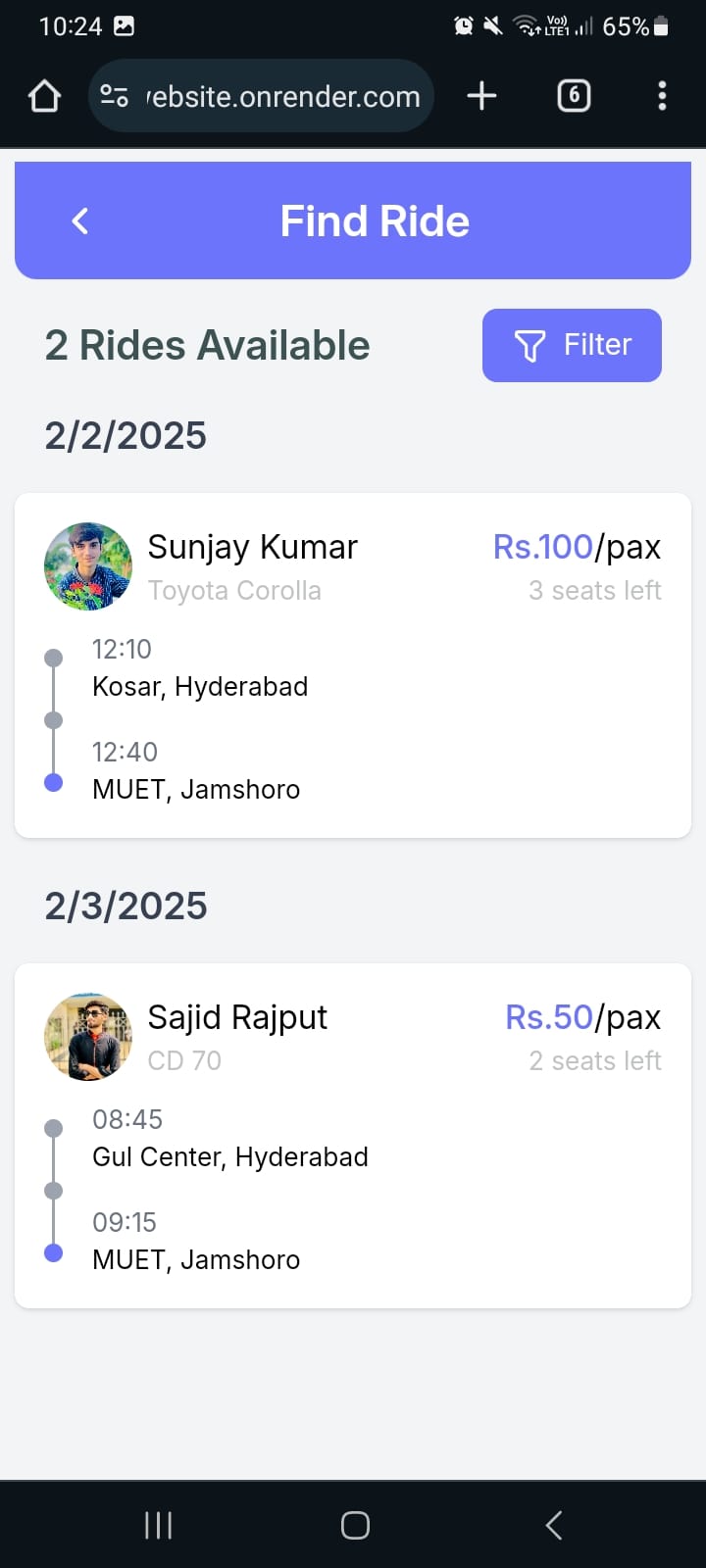Go to the browser home page
Screen dimensions: 706x1568
coord(45,96)
